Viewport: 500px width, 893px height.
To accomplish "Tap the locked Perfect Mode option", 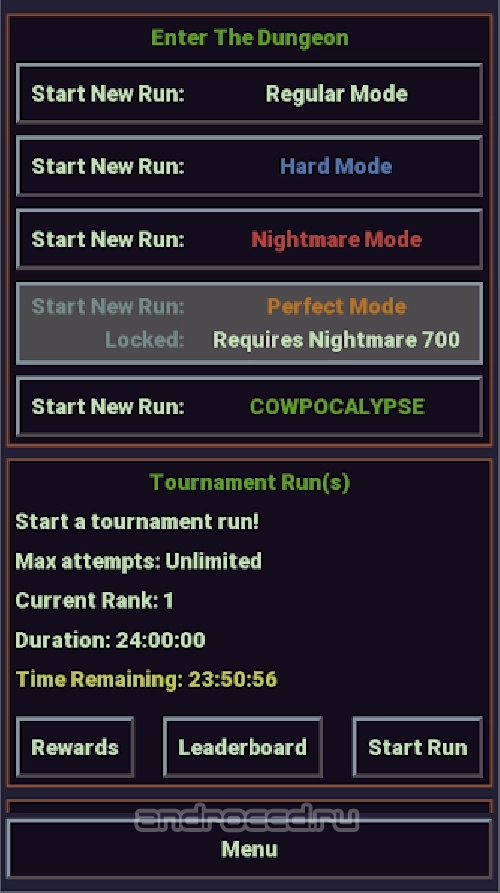I will (249, 323).
